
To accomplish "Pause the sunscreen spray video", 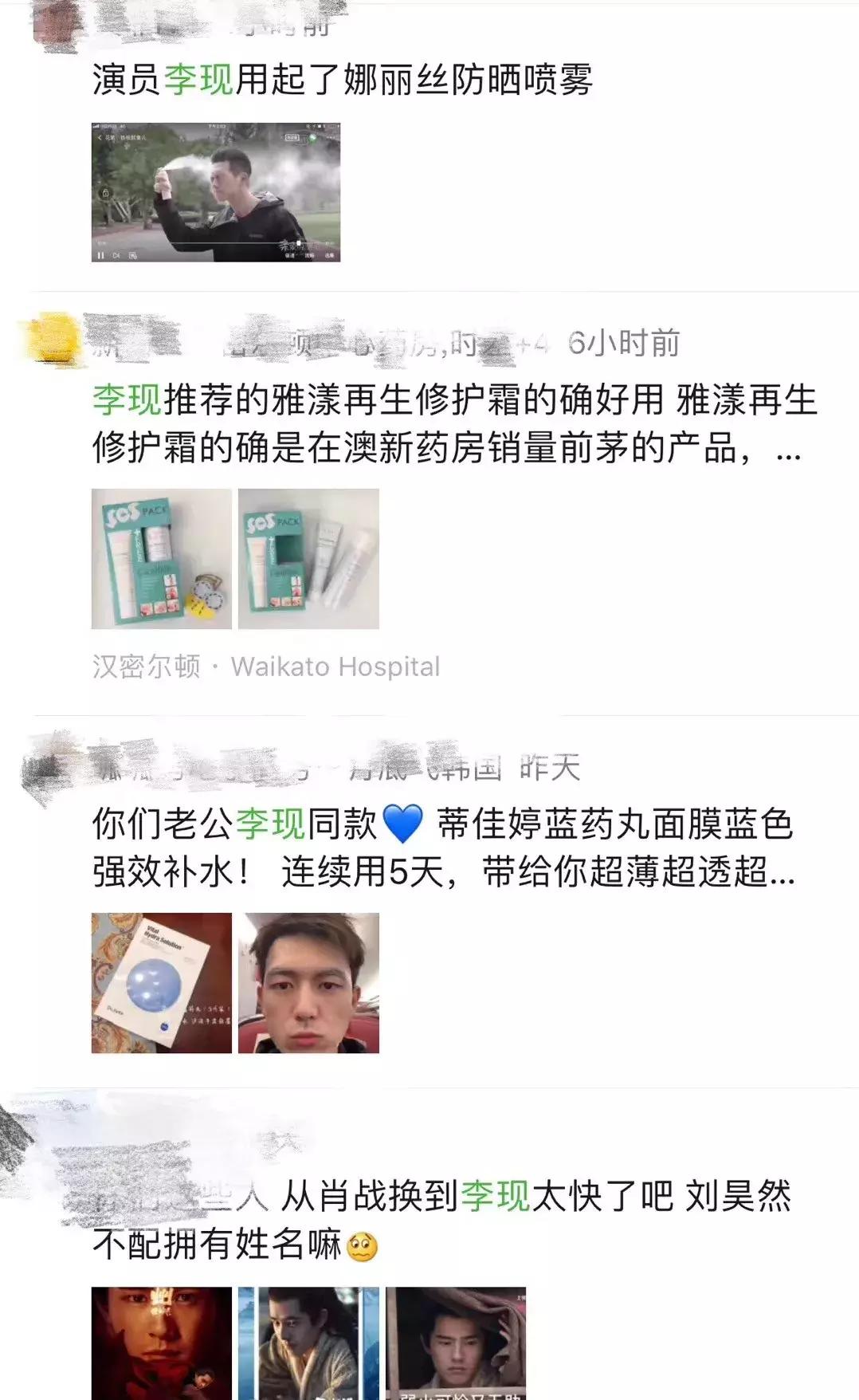I will (100, 255).
